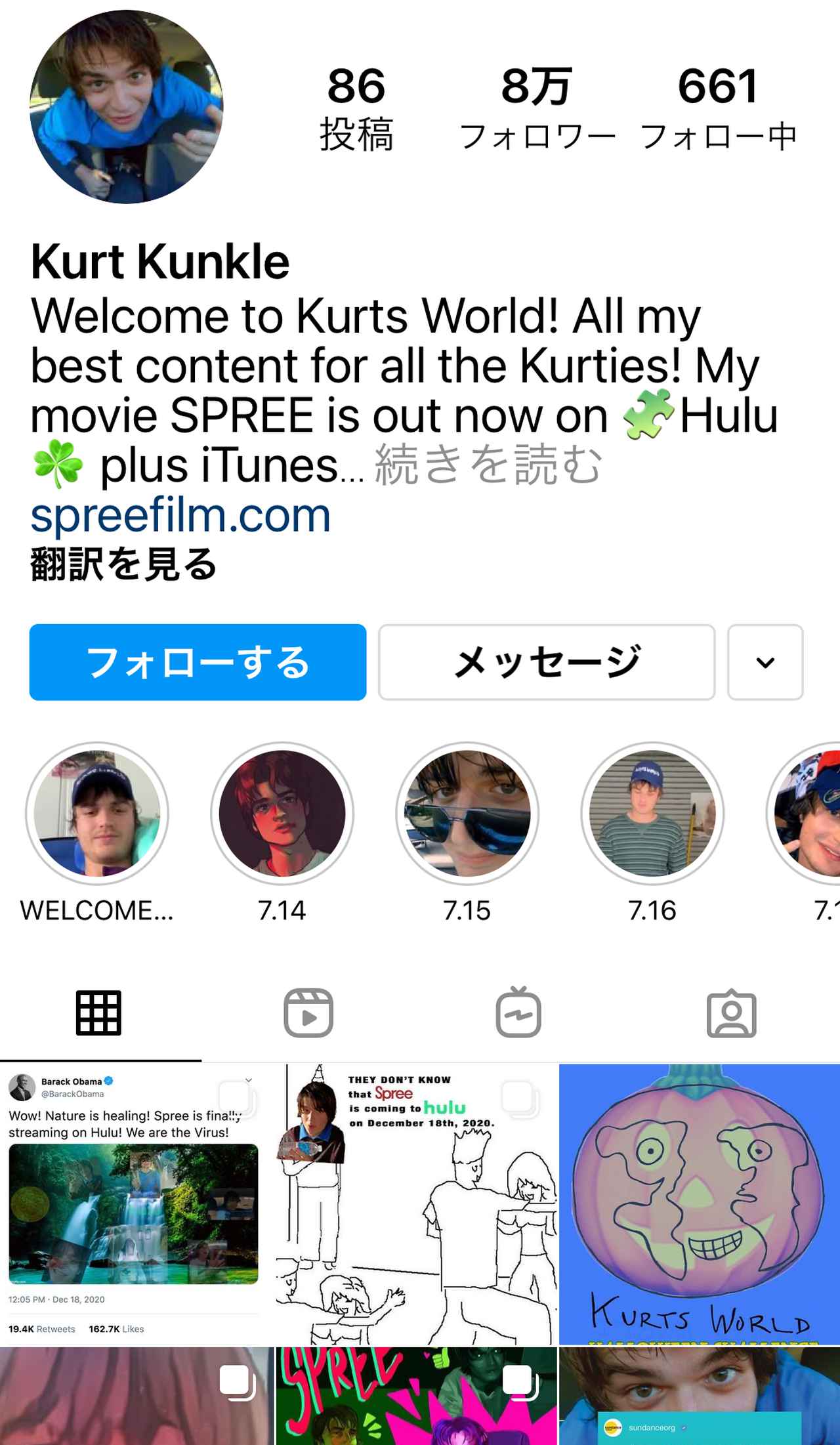Viewport: 840px width, 1445px height.
Task: Open the 7.14 story highlight
Action: 282,814
